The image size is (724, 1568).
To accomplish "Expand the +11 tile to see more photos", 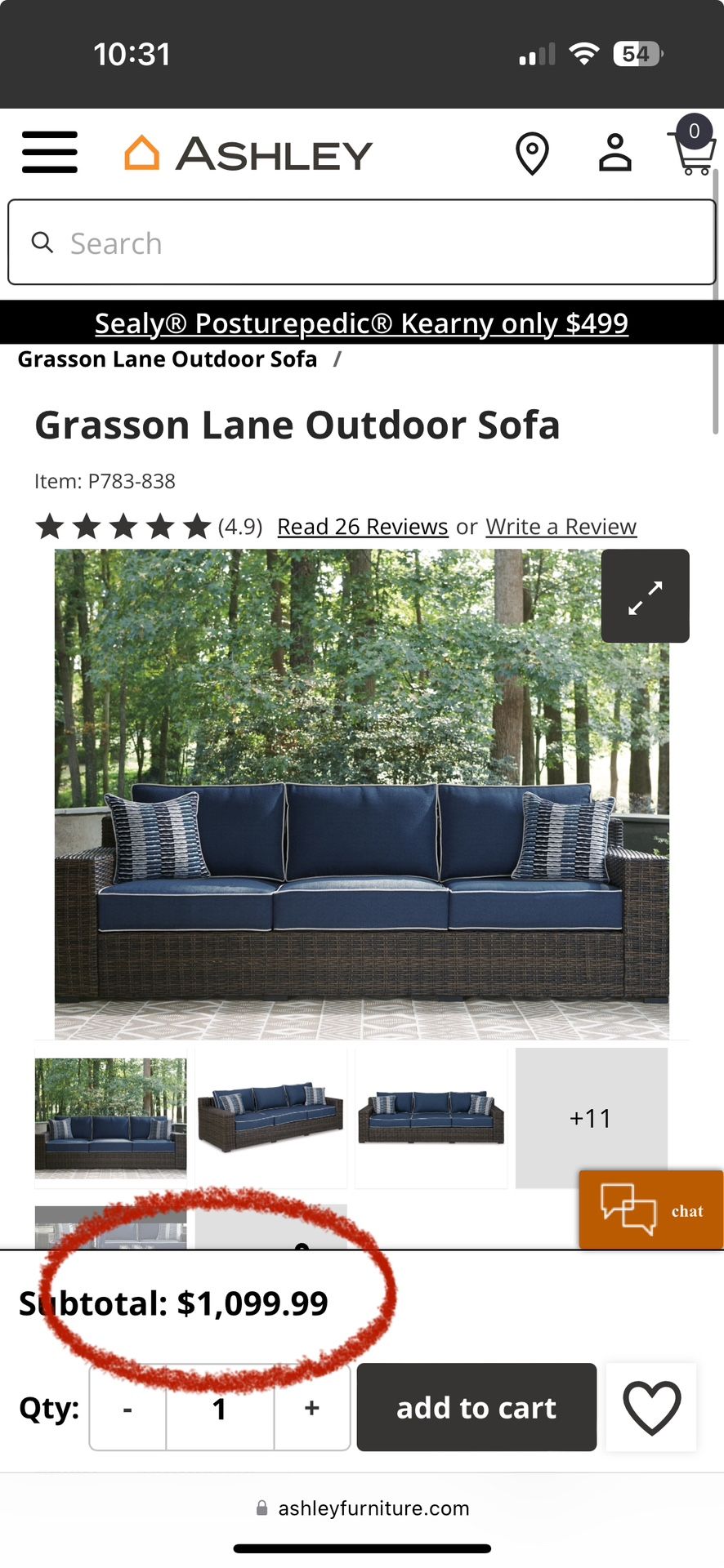I will pos(592,1118).
